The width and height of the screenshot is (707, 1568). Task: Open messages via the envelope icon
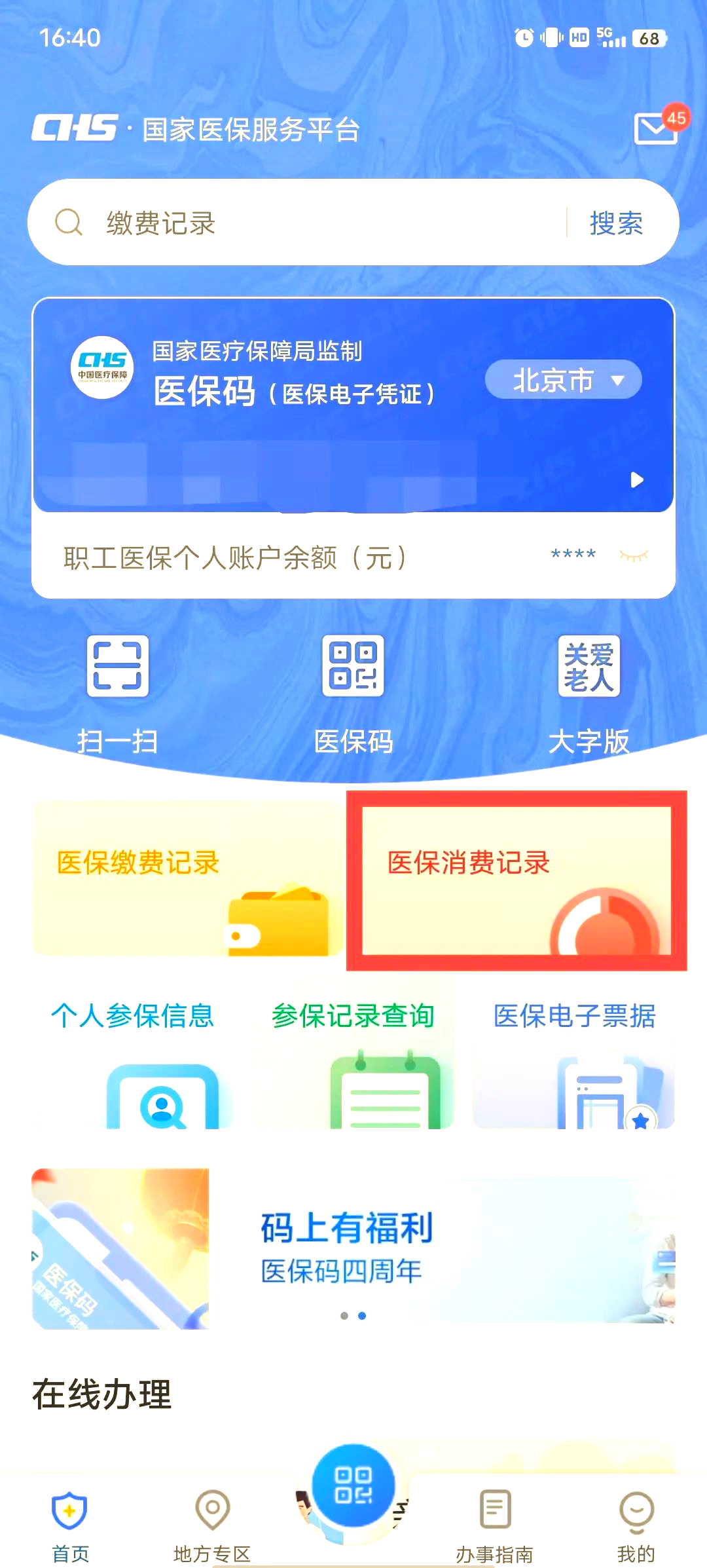(x=655, y=129)
